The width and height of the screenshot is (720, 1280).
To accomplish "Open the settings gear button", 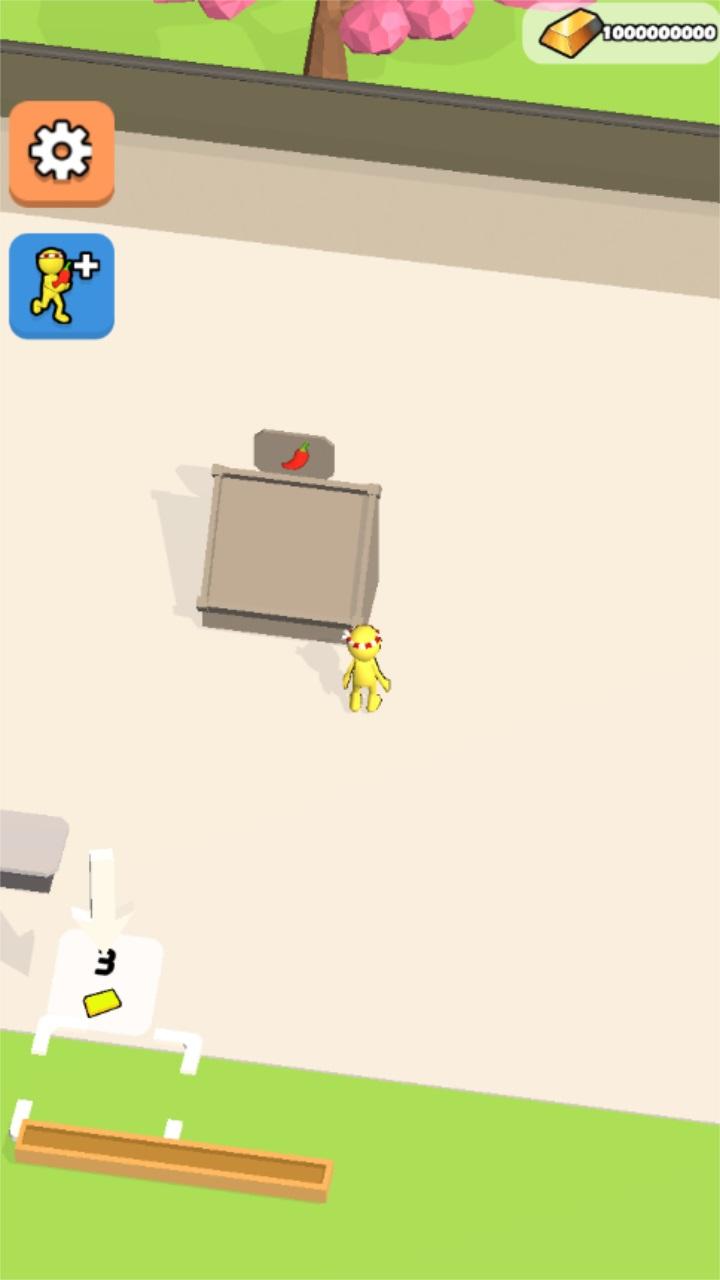I will (x=61, y=153).
